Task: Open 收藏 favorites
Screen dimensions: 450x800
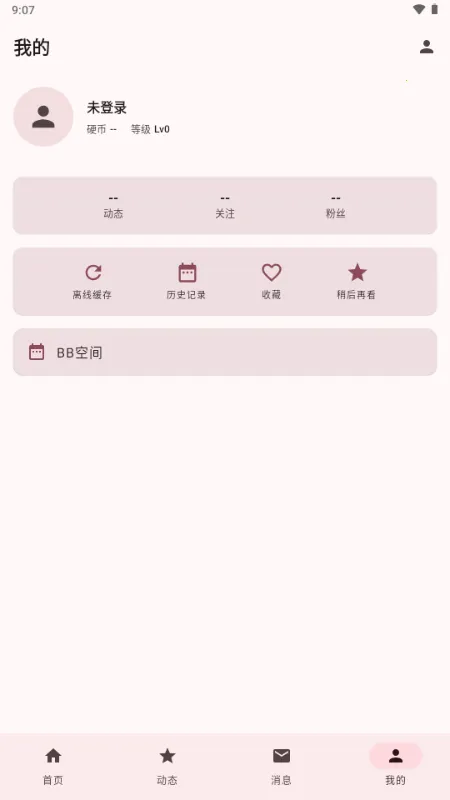Action: click(x=271, y=282)
